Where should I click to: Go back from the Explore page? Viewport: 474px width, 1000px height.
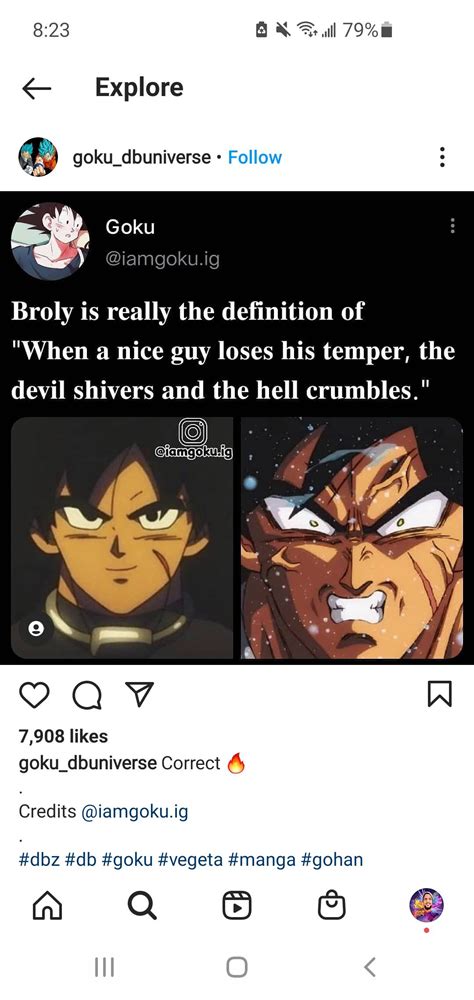(36, 89)
